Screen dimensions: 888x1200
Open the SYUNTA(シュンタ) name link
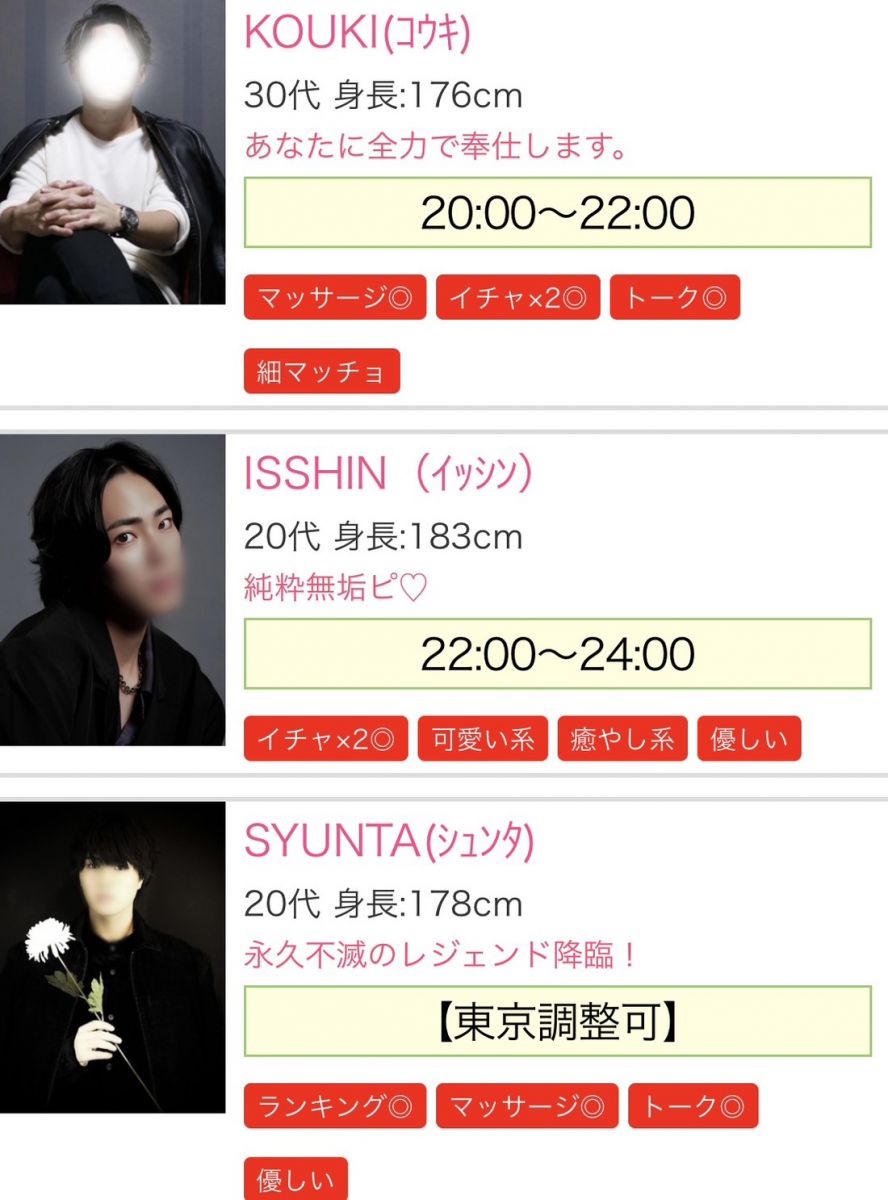click(389, 842)
